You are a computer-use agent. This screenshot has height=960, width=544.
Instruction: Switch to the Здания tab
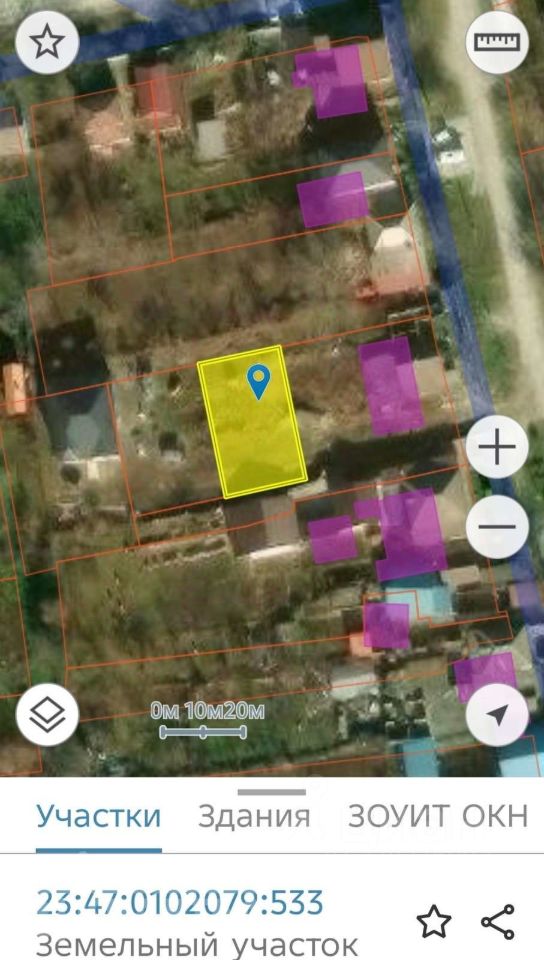pyautogui.click(x=254, y=816)
